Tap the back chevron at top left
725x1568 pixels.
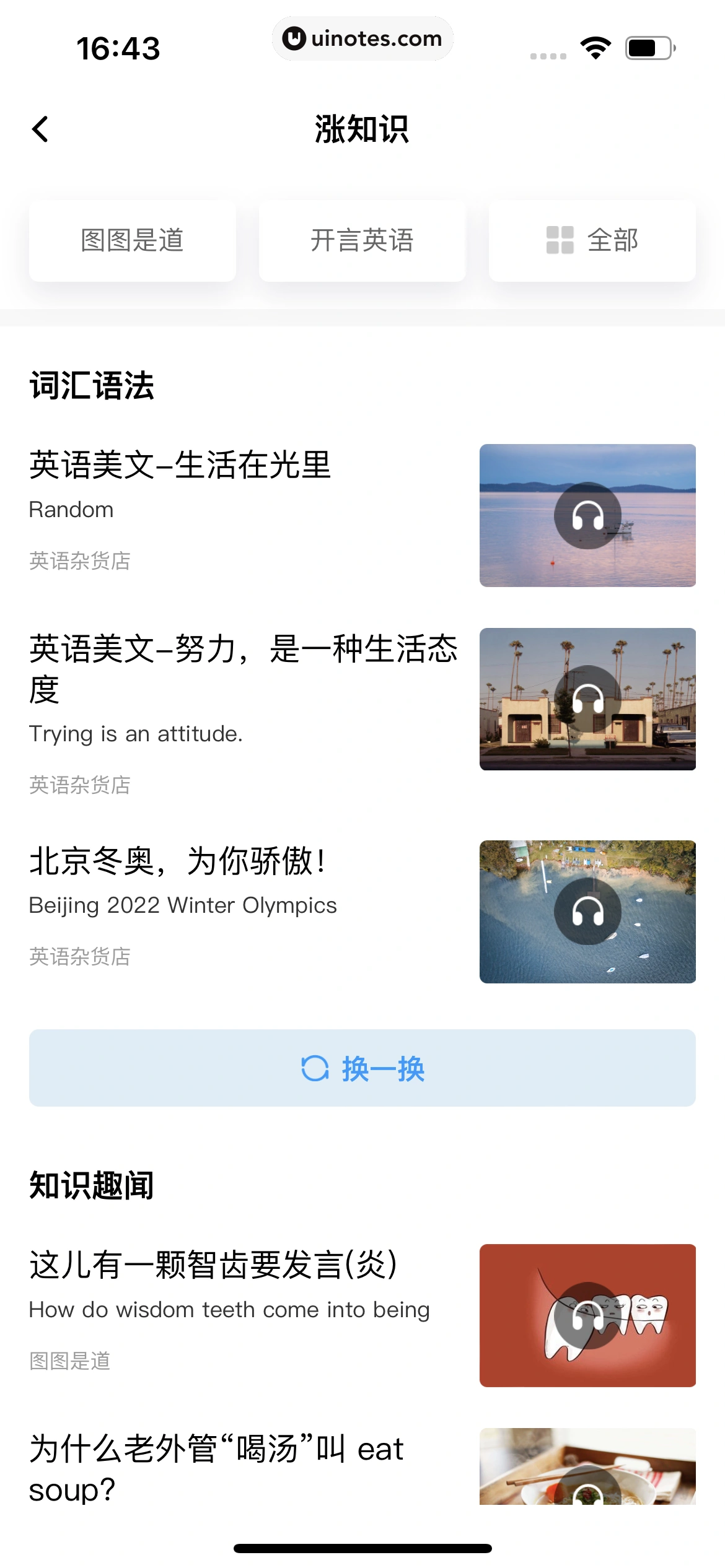(40, 129)
